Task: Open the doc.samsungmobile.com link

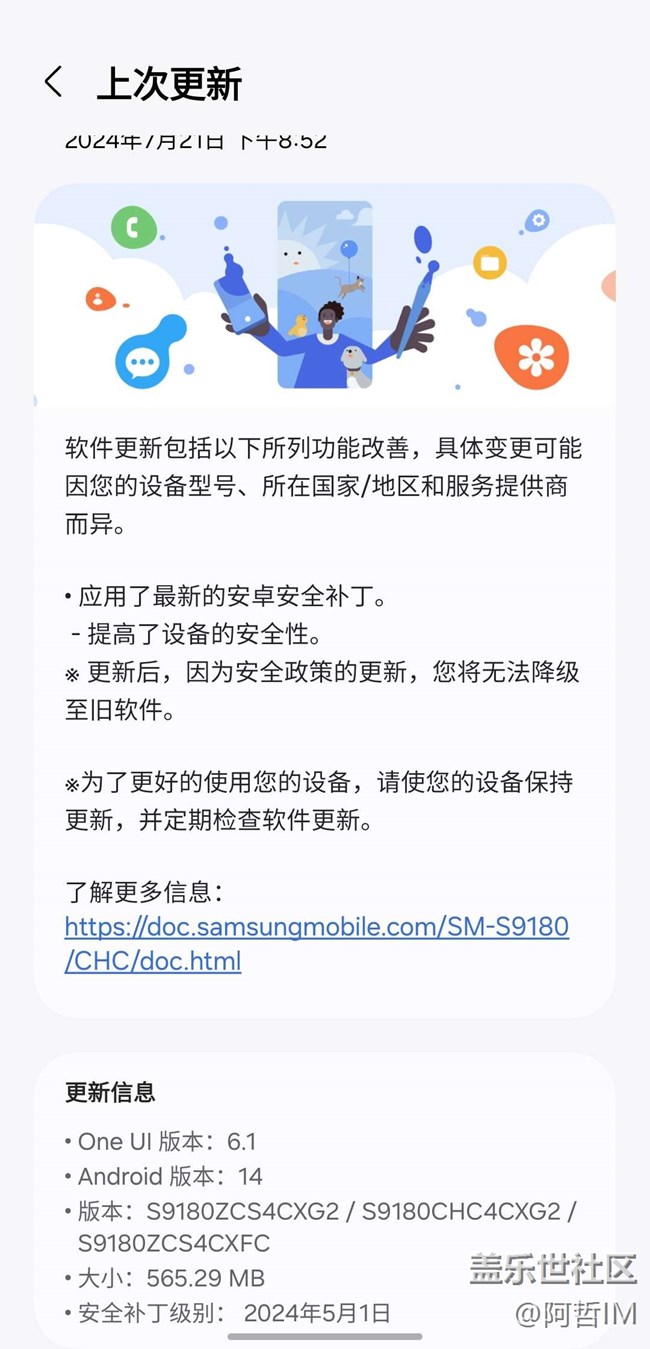Action: [x=317, y=944]
